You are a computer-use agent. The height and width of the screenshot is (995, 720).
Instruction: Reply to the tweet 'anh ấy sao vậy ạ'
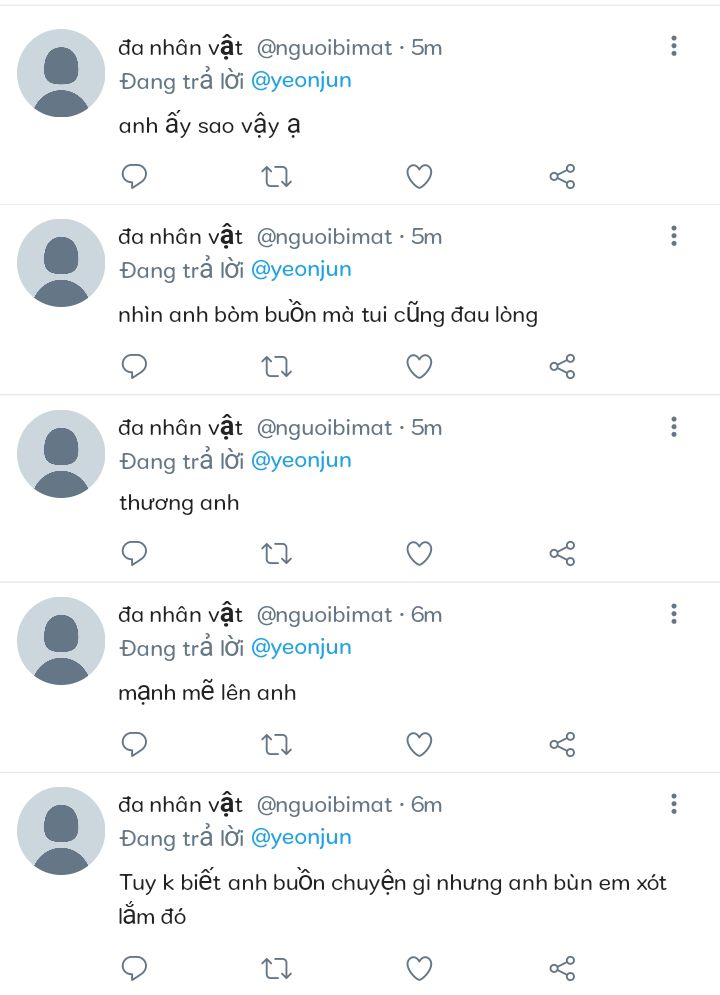point(134,177)
